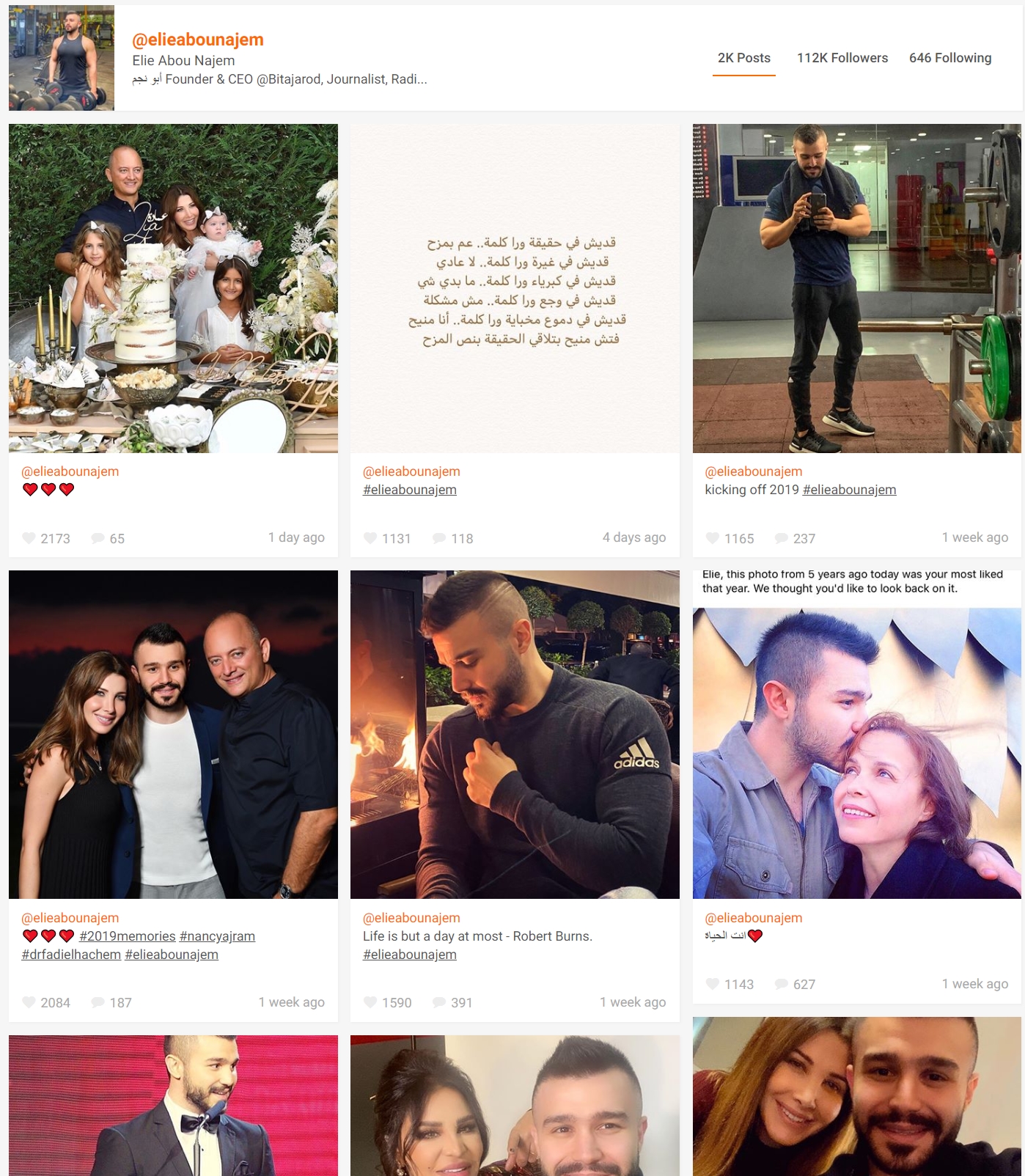
Task: Like the kicking off 2019 post
Action: 713,538
